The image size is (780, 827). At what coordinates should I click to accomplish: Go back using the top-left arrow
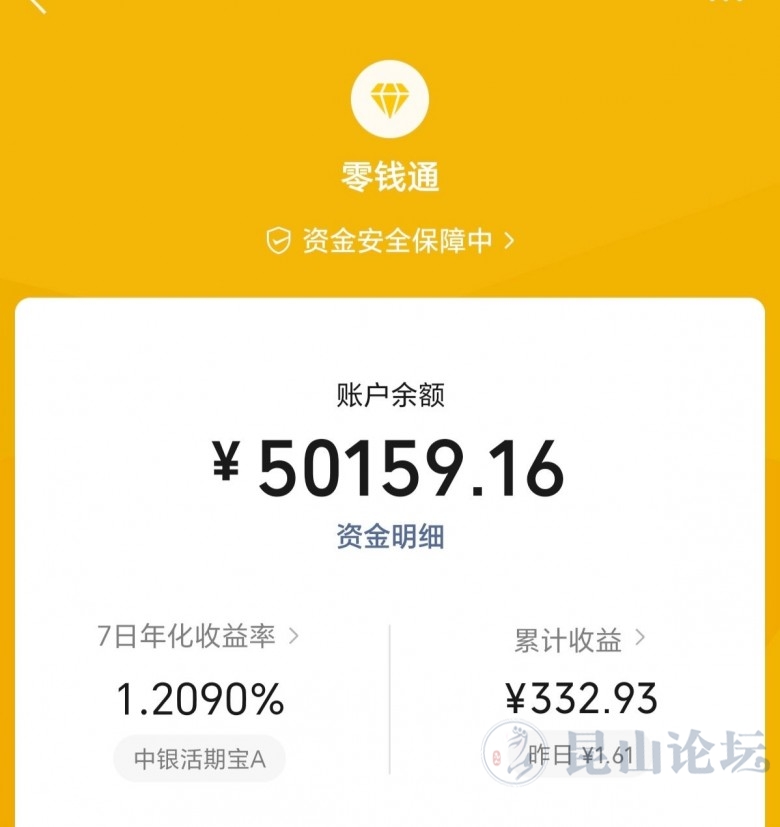point(36,4)
